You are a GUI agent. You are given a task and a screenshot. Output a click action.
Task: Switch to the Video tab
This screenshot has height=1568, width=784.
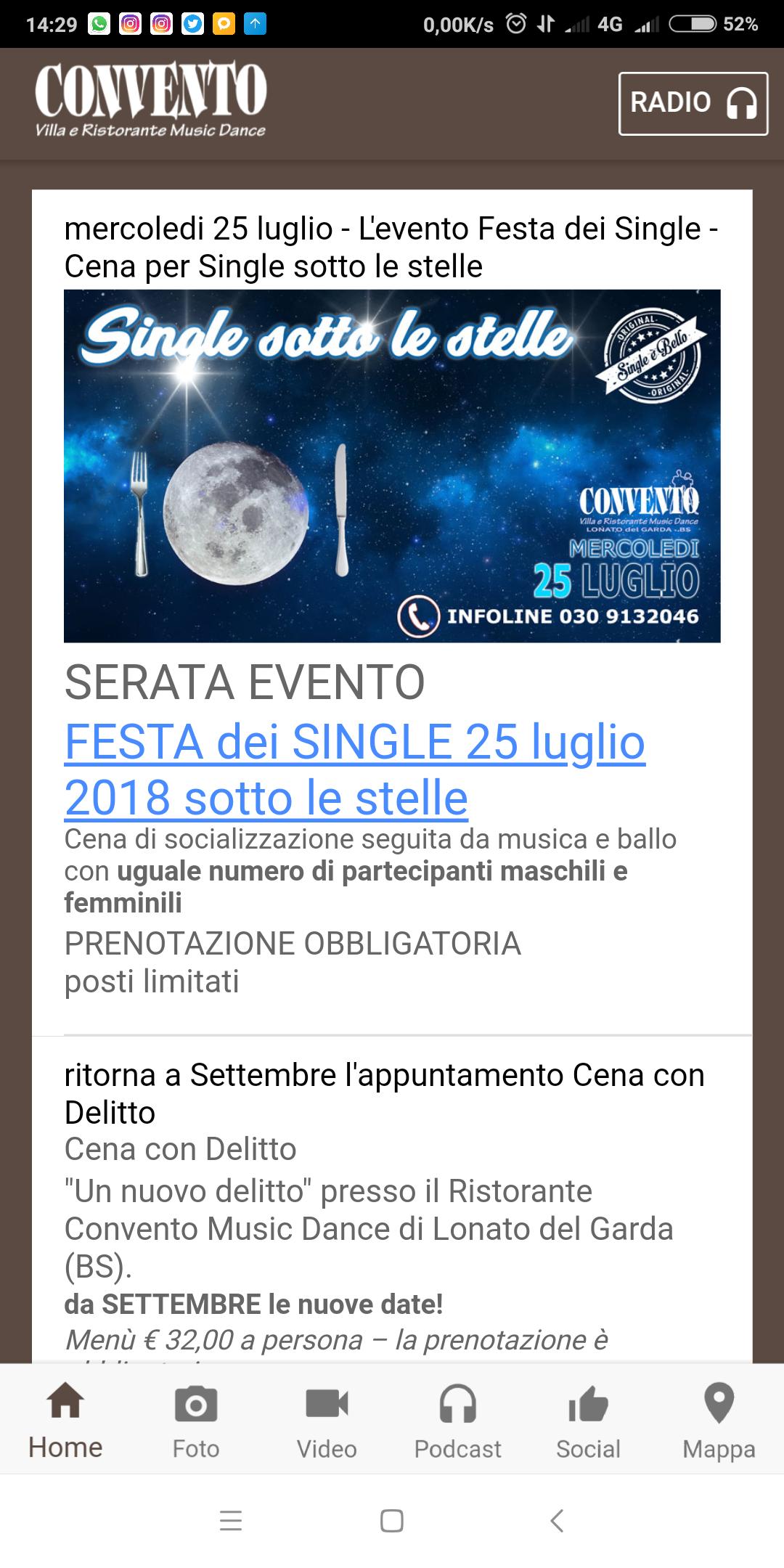(327, 1421)
